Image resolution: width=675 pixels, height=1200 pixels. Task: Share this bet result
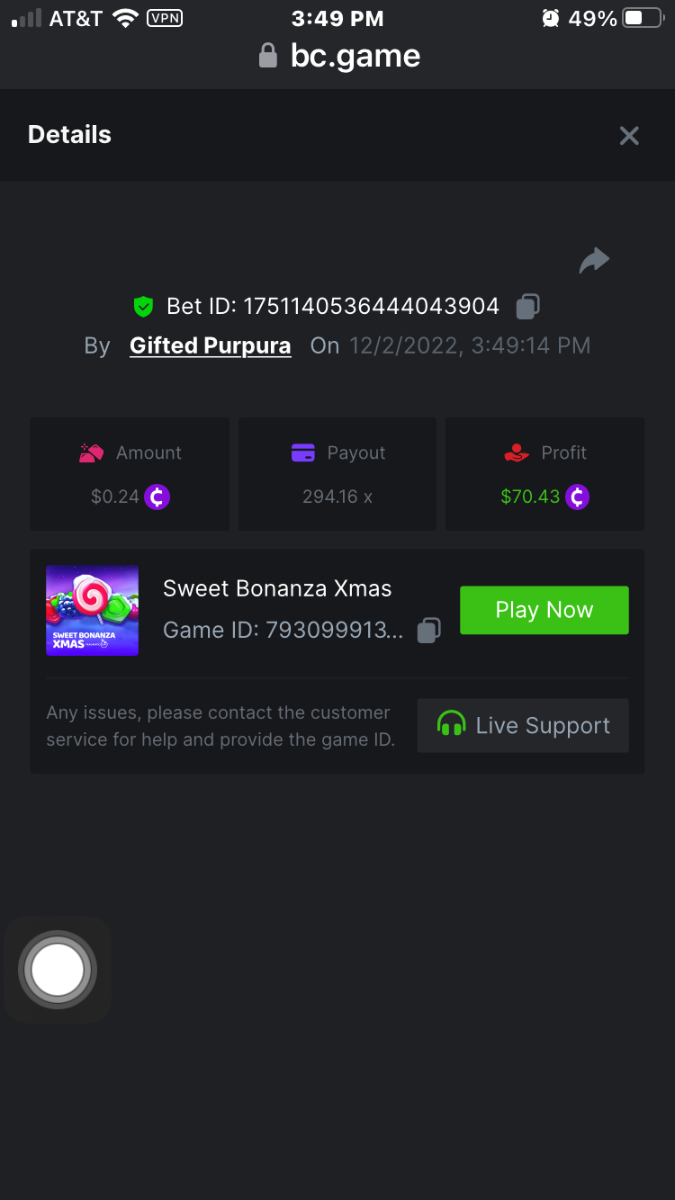click(x=594, y=262)
